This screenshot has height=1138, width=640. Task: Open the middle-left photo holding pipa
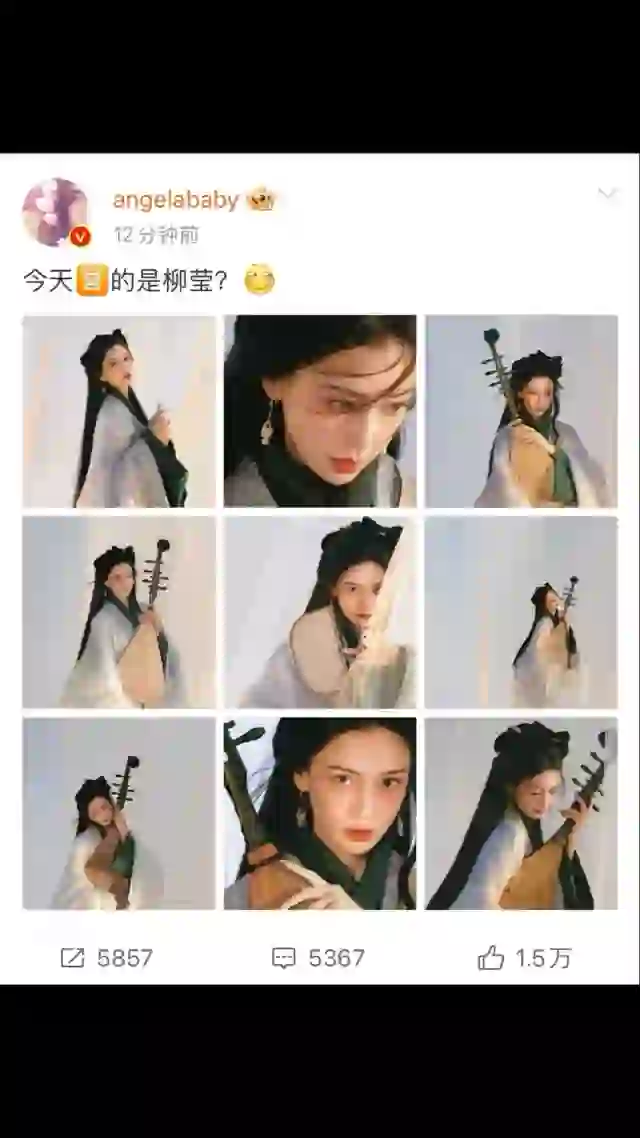[x=119, y=612]
